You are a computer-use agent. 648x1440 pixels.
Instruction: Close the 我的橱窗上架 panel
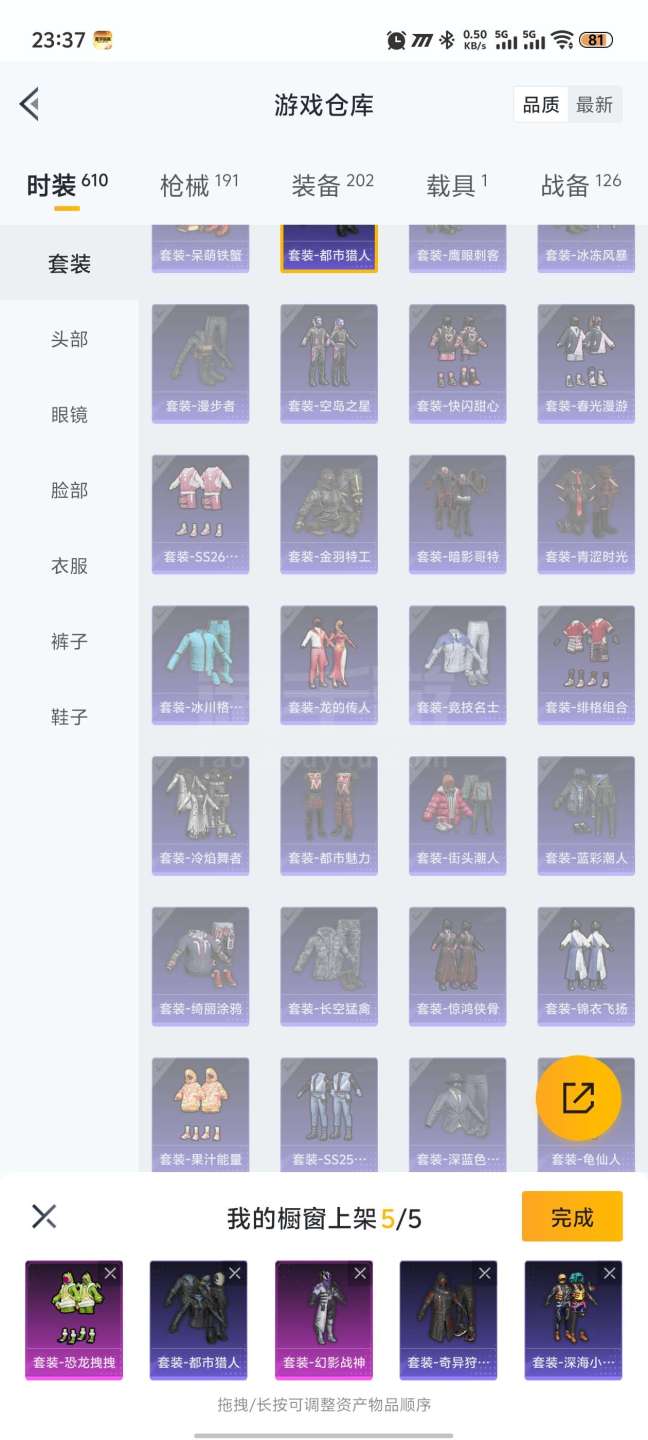click(44, 1216)
